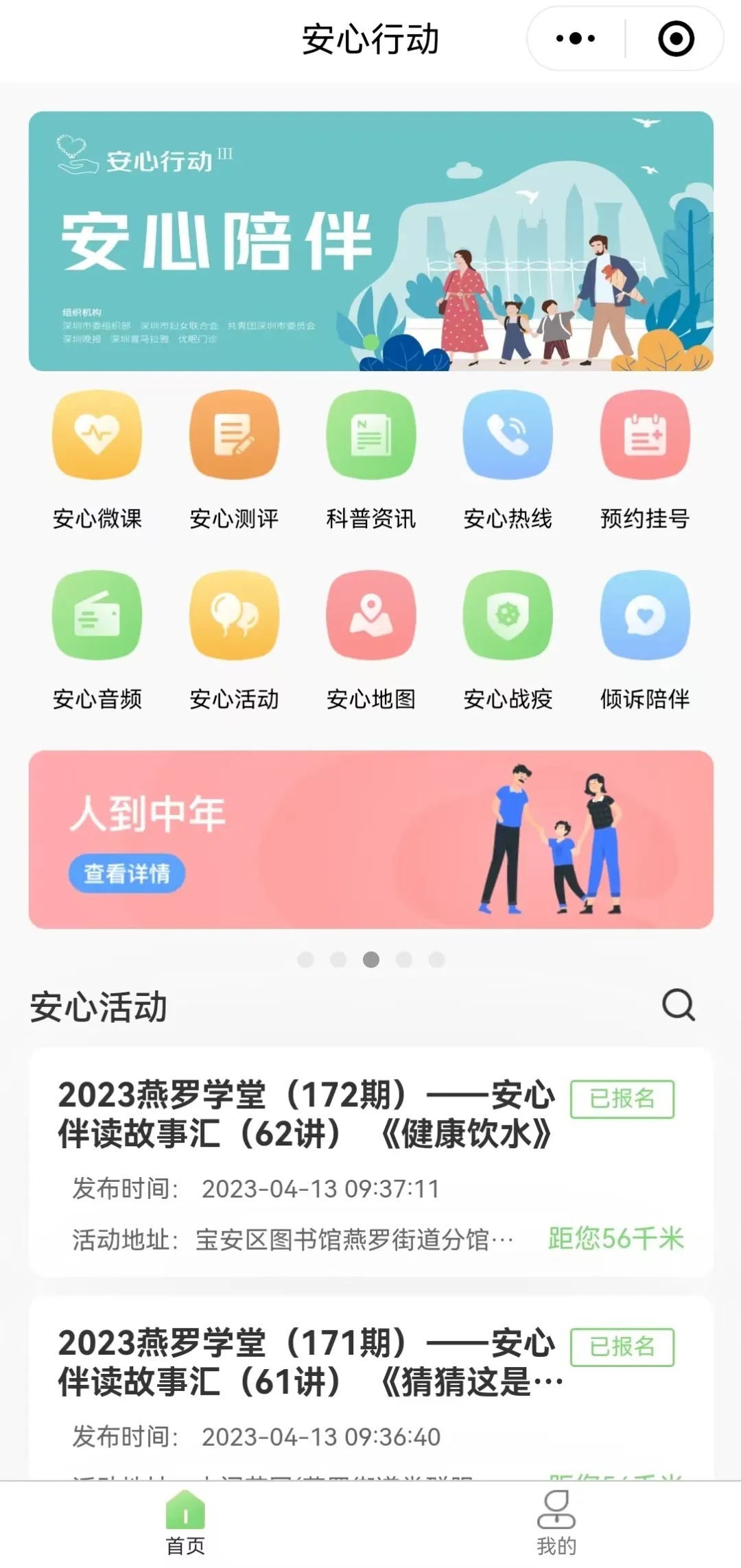
Task: Tap 查看详情 on 人到中年 banner
Action: pyautogui.click(x=127, y=873)
